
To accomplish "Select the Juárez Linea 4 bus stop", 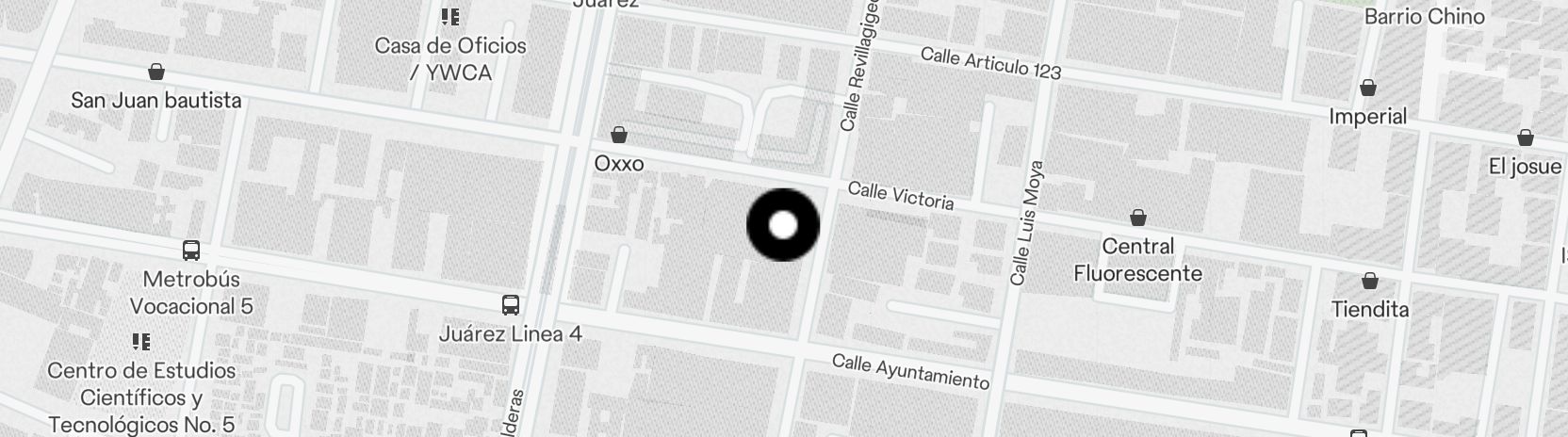I will point(510,305).
